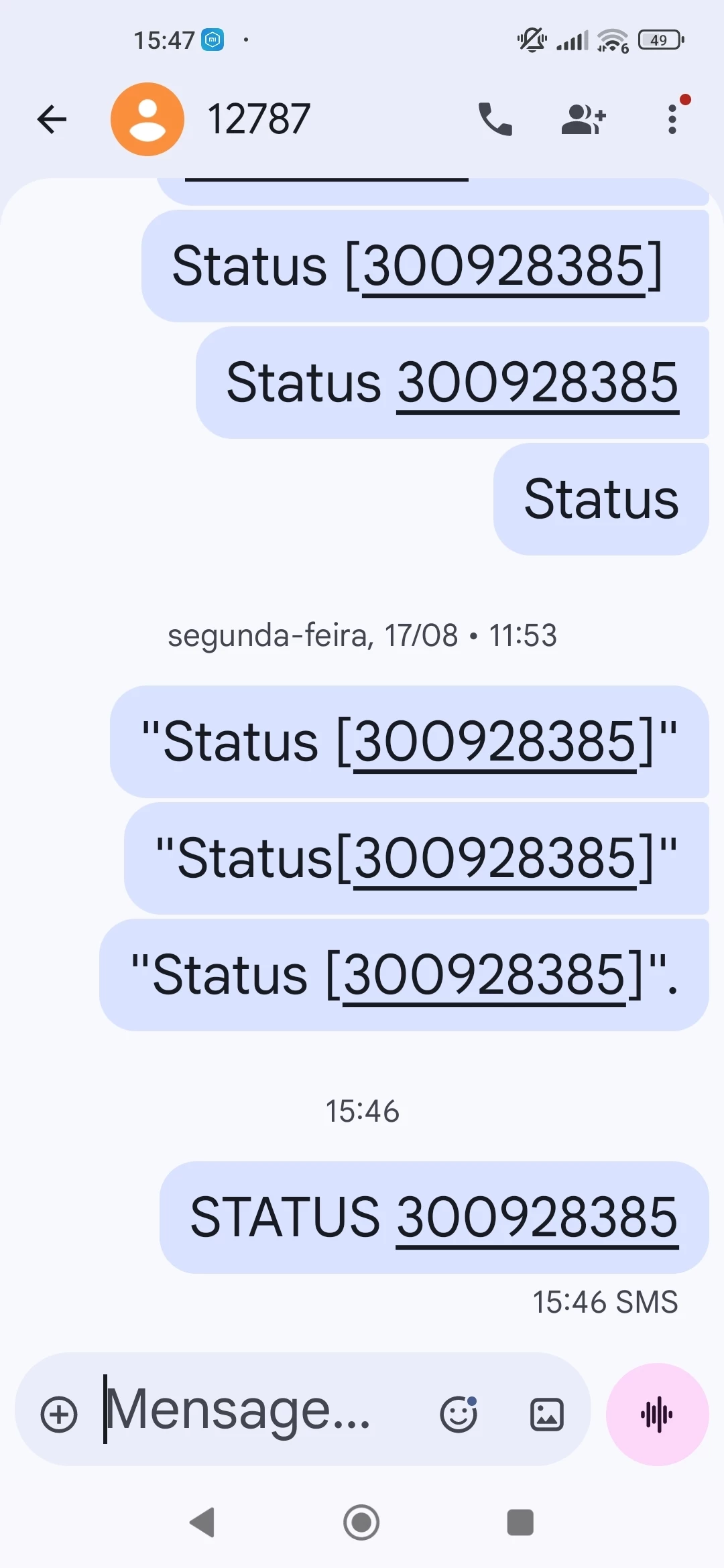The image size is (724, 1568).
Task: Go back to the conversations list
Action: pos(52,120)
